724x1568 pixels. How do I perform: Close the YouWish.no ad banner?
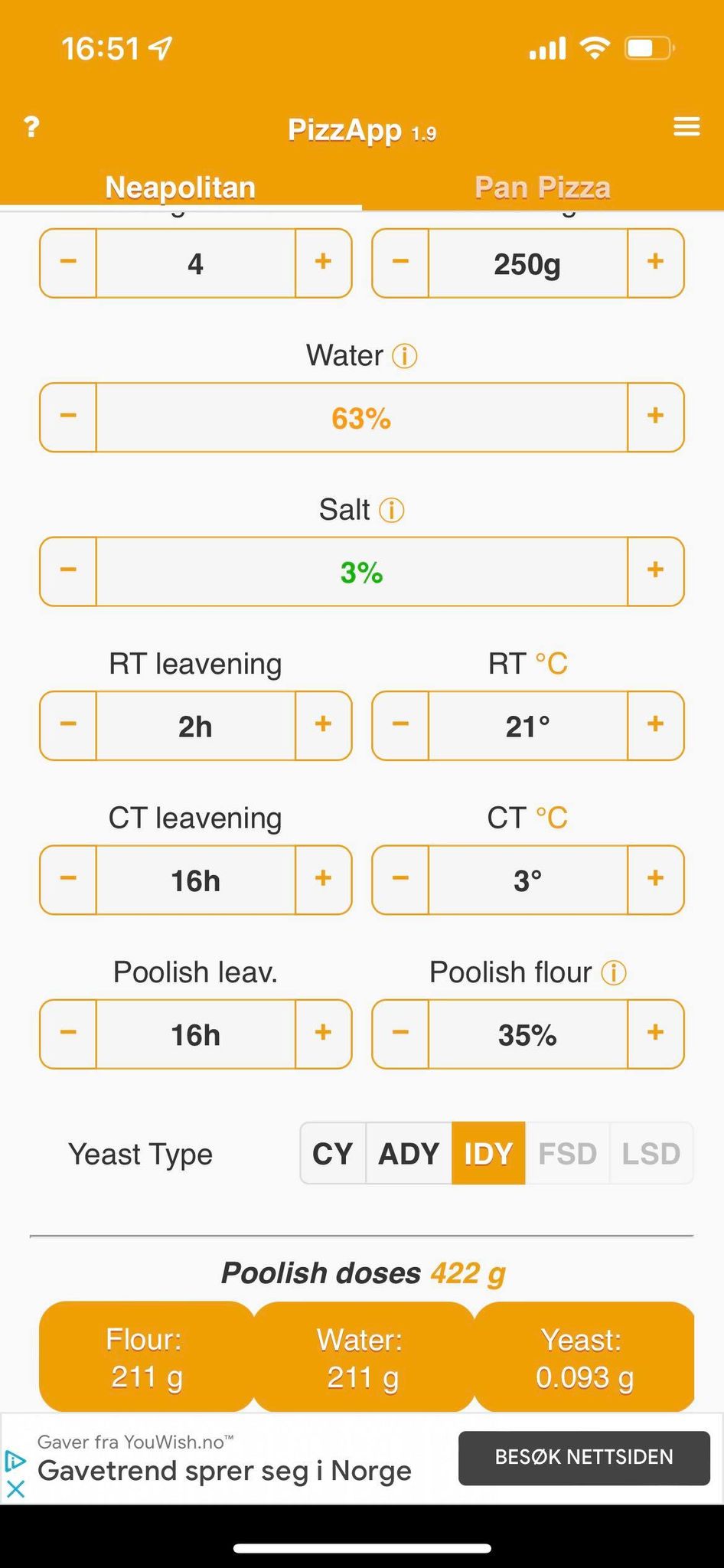(15, 1488)
